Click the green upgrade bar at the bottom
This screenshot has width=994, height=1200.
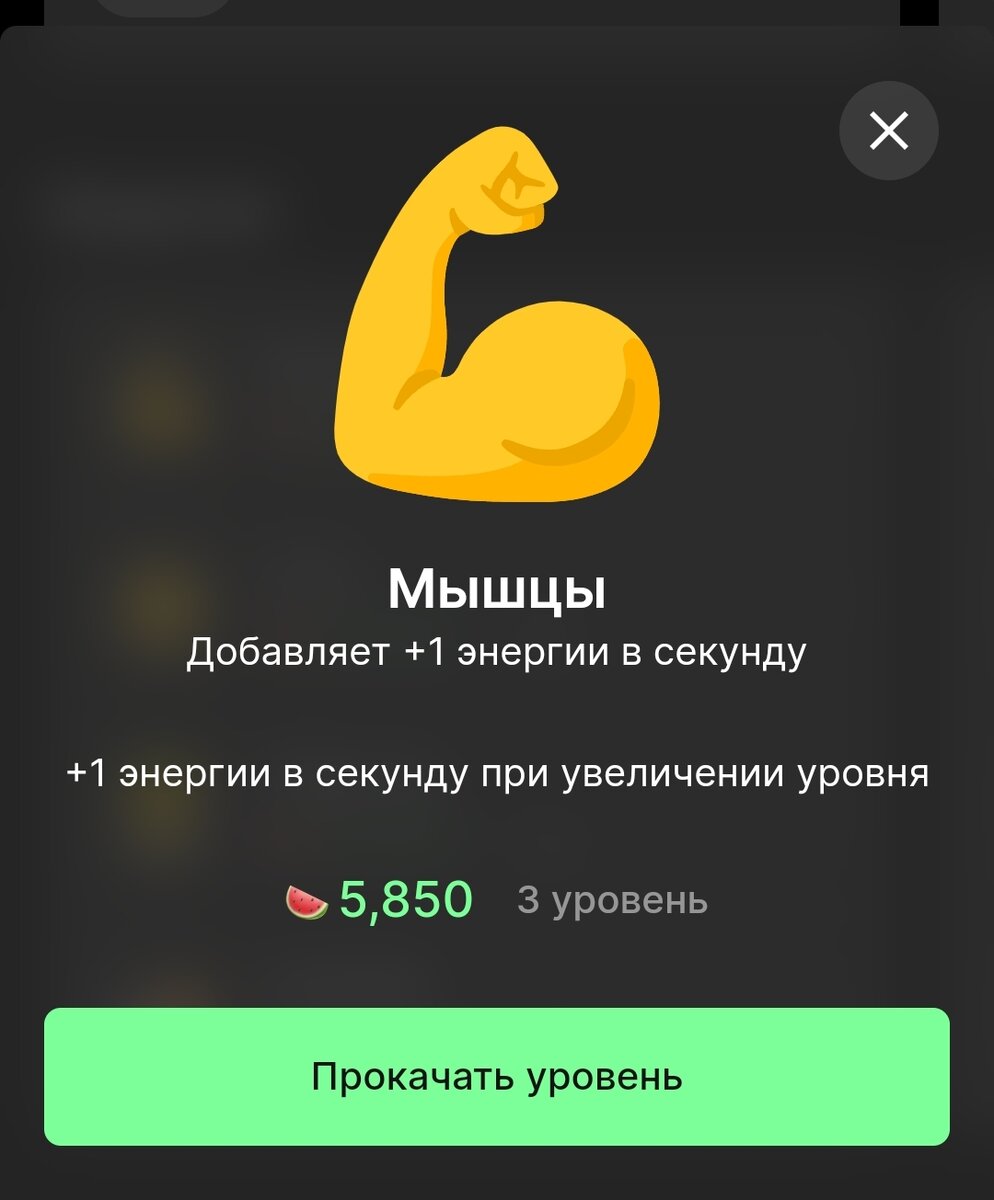(x=497, y=1077)
